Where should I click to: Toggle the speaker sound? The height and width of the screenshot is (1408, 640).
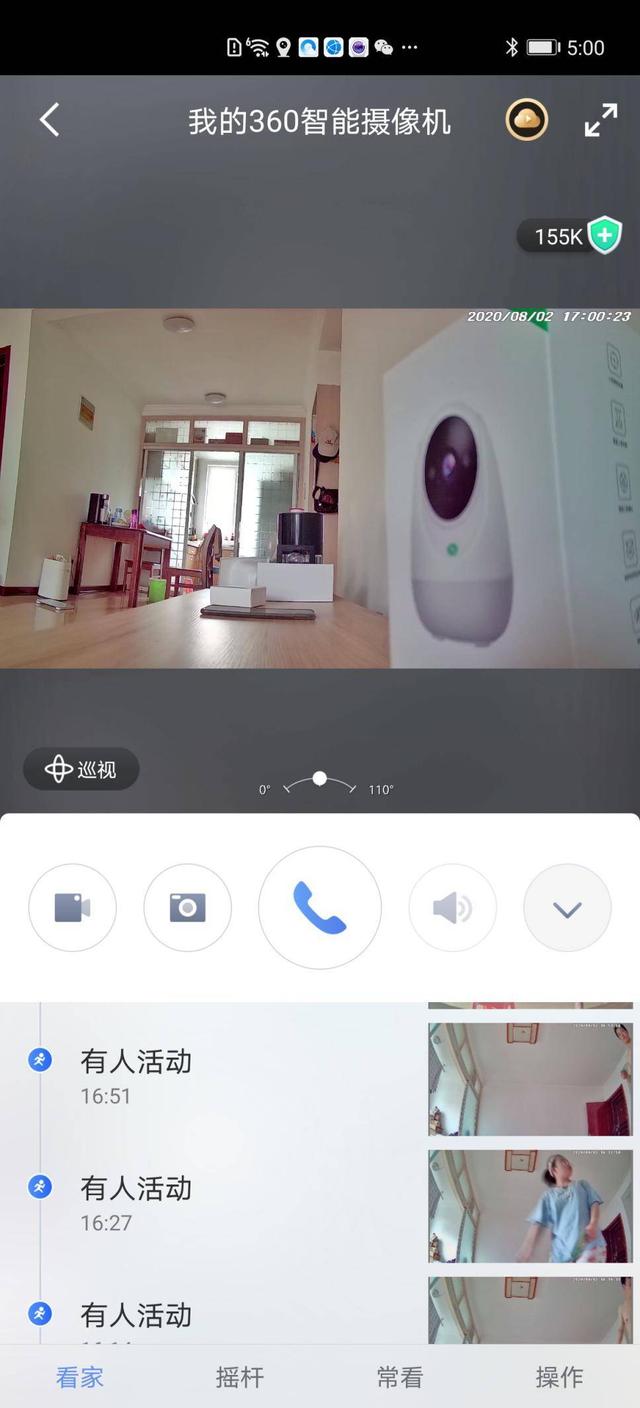[x=452, y=908]
